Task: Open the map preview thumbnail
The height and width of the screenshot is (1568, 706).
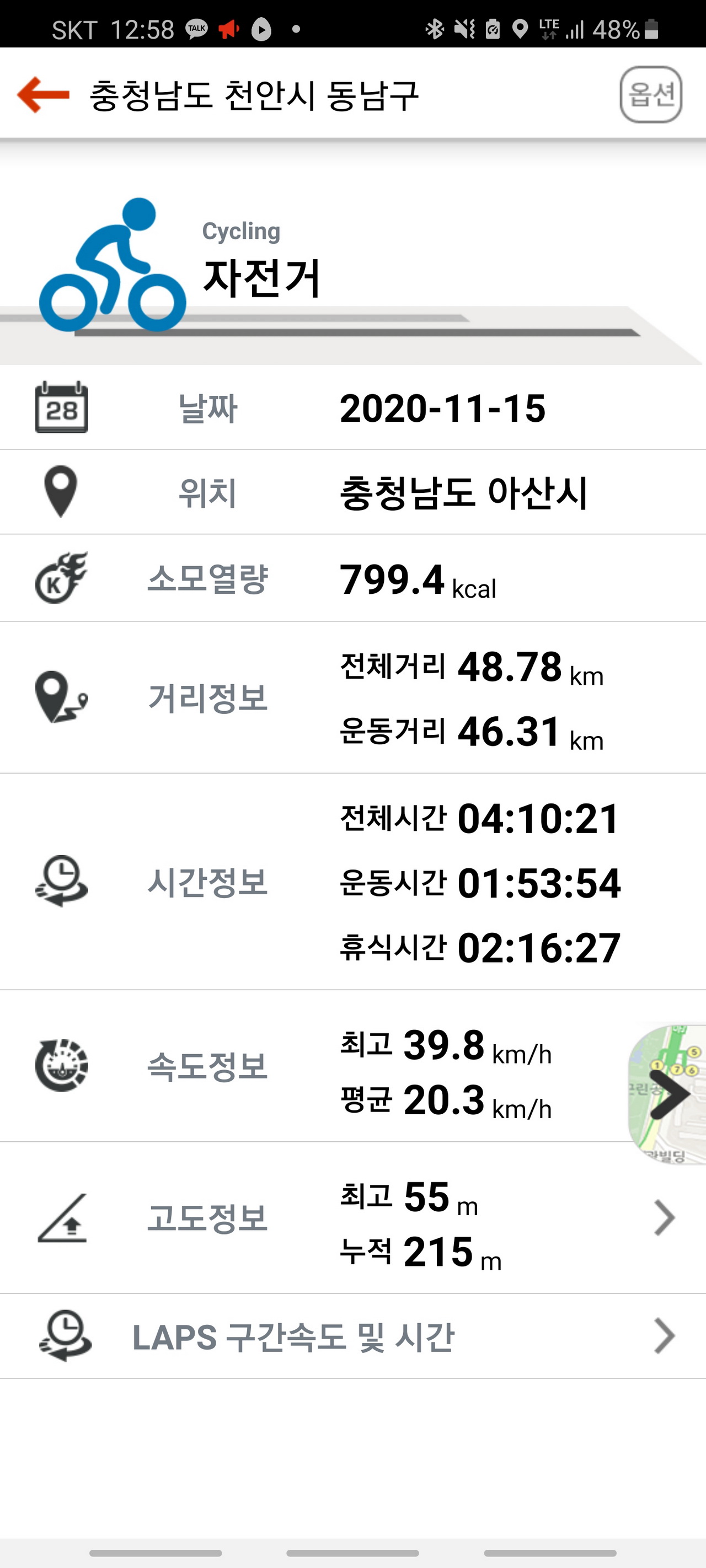Action: pos(667,1094)
